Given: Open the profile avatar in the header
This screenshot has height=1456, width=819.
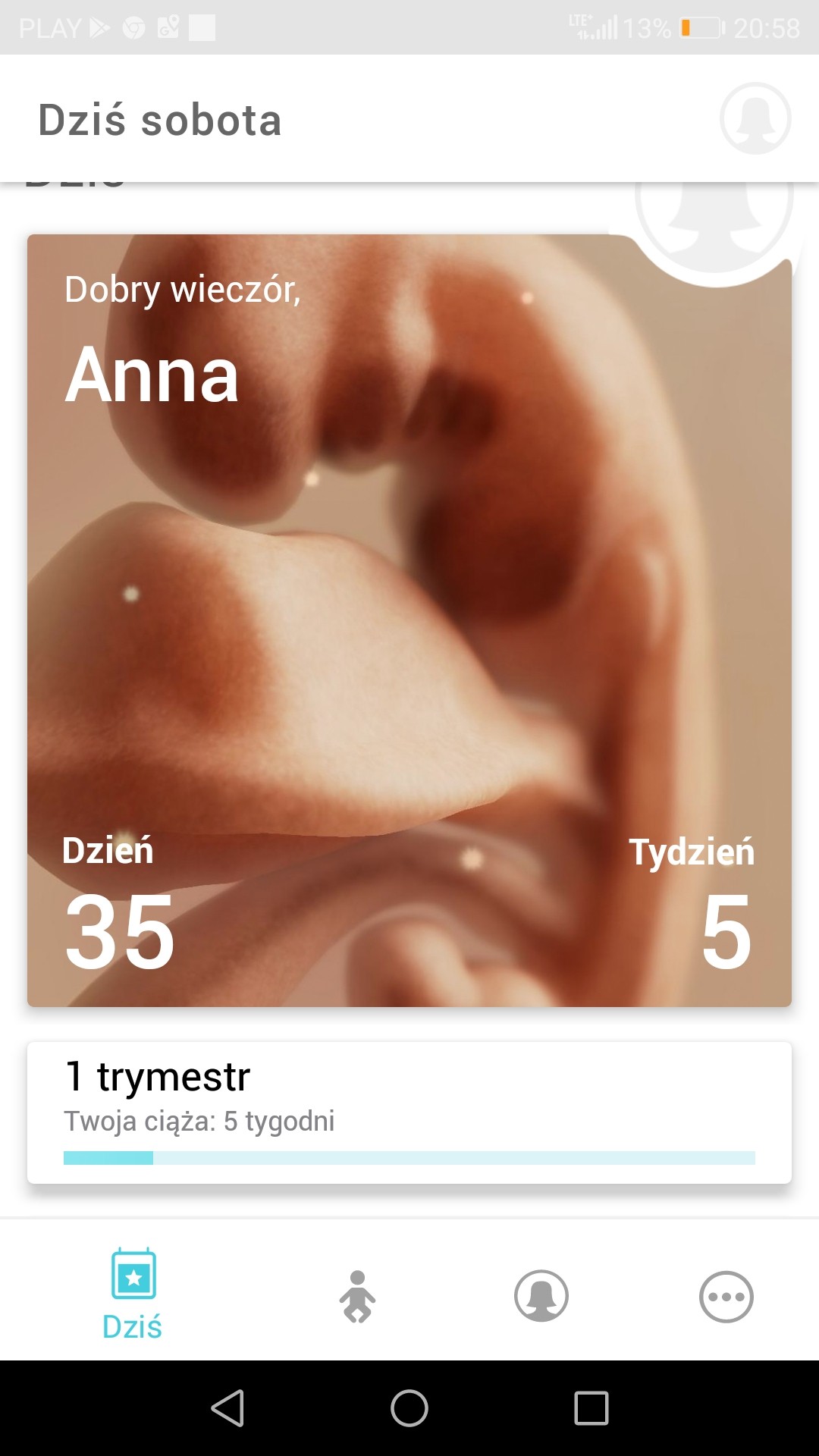Looking at the screenshot, I should (755, 119).
